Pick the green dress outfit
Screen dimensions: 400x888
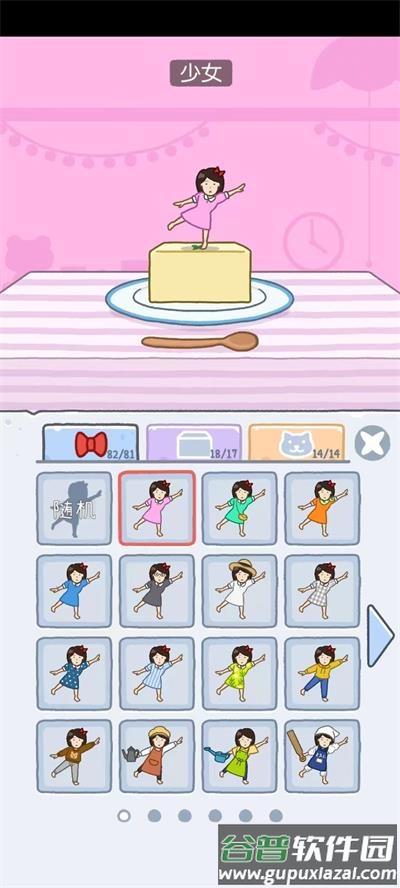pos(240,508)
